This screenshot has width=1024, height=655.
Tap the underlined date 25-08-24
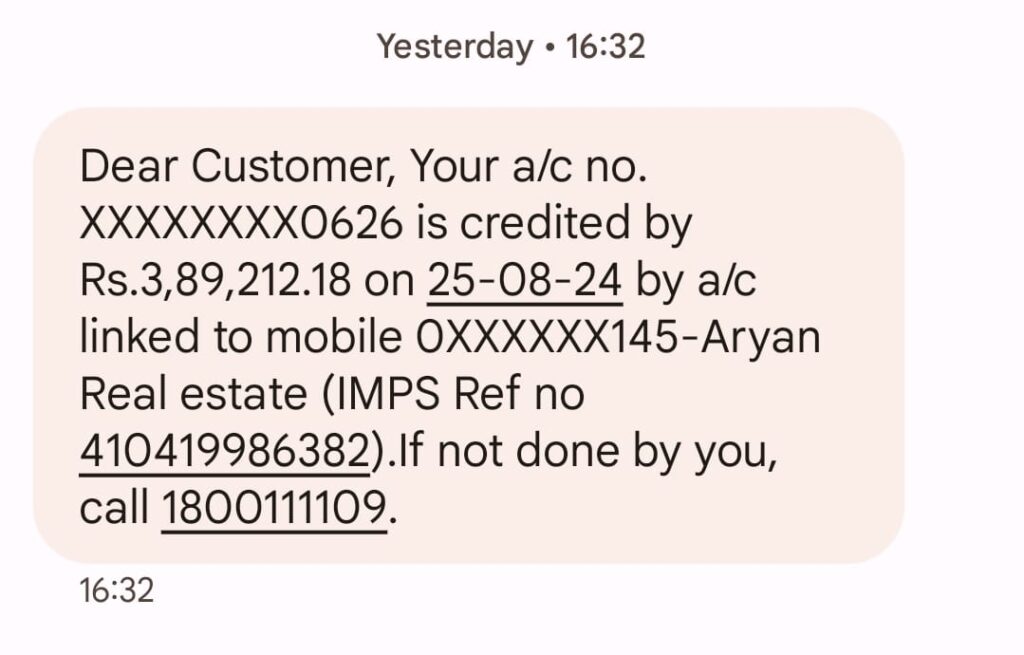pos(524,282)
